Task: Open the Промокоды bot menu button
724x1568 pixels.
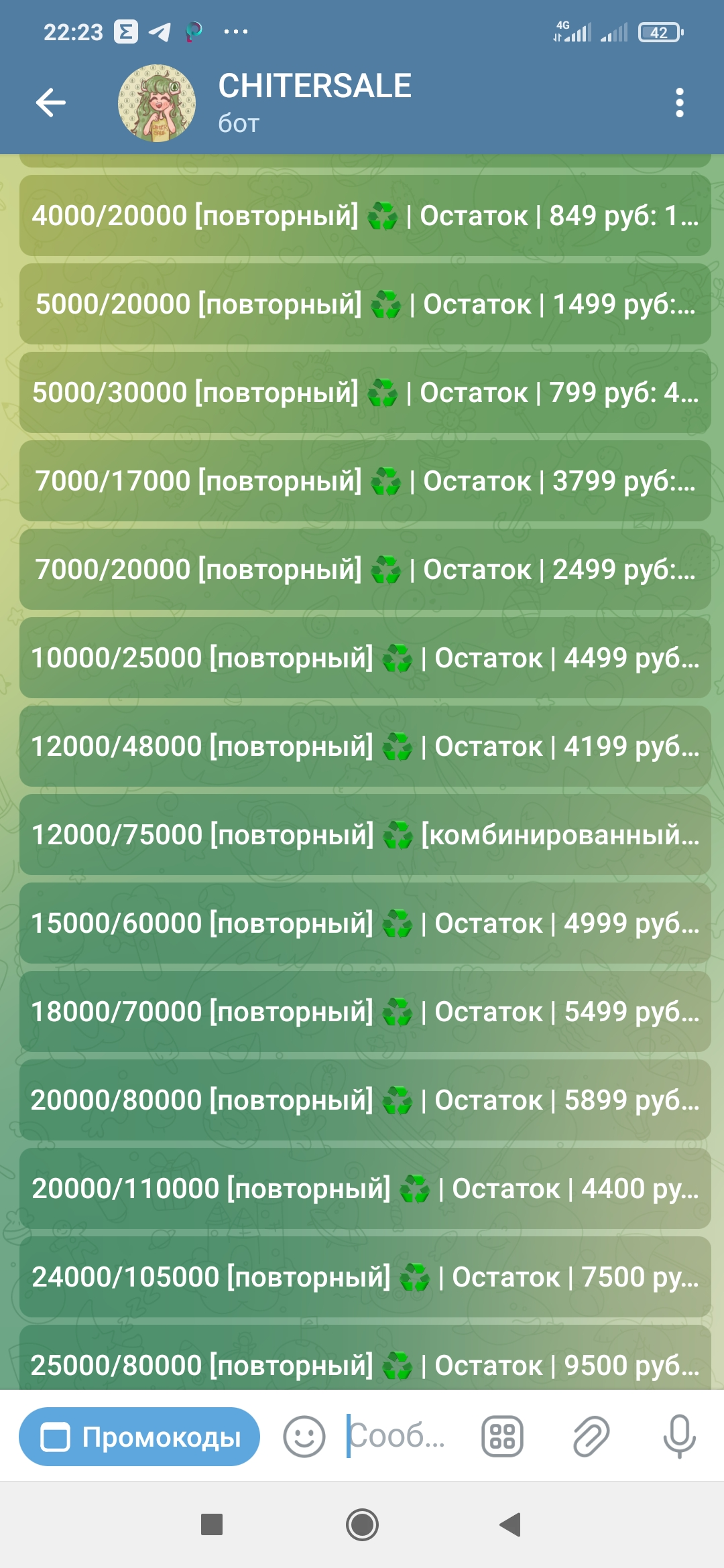Action: pyautogui.click(x=139, y=1437)
